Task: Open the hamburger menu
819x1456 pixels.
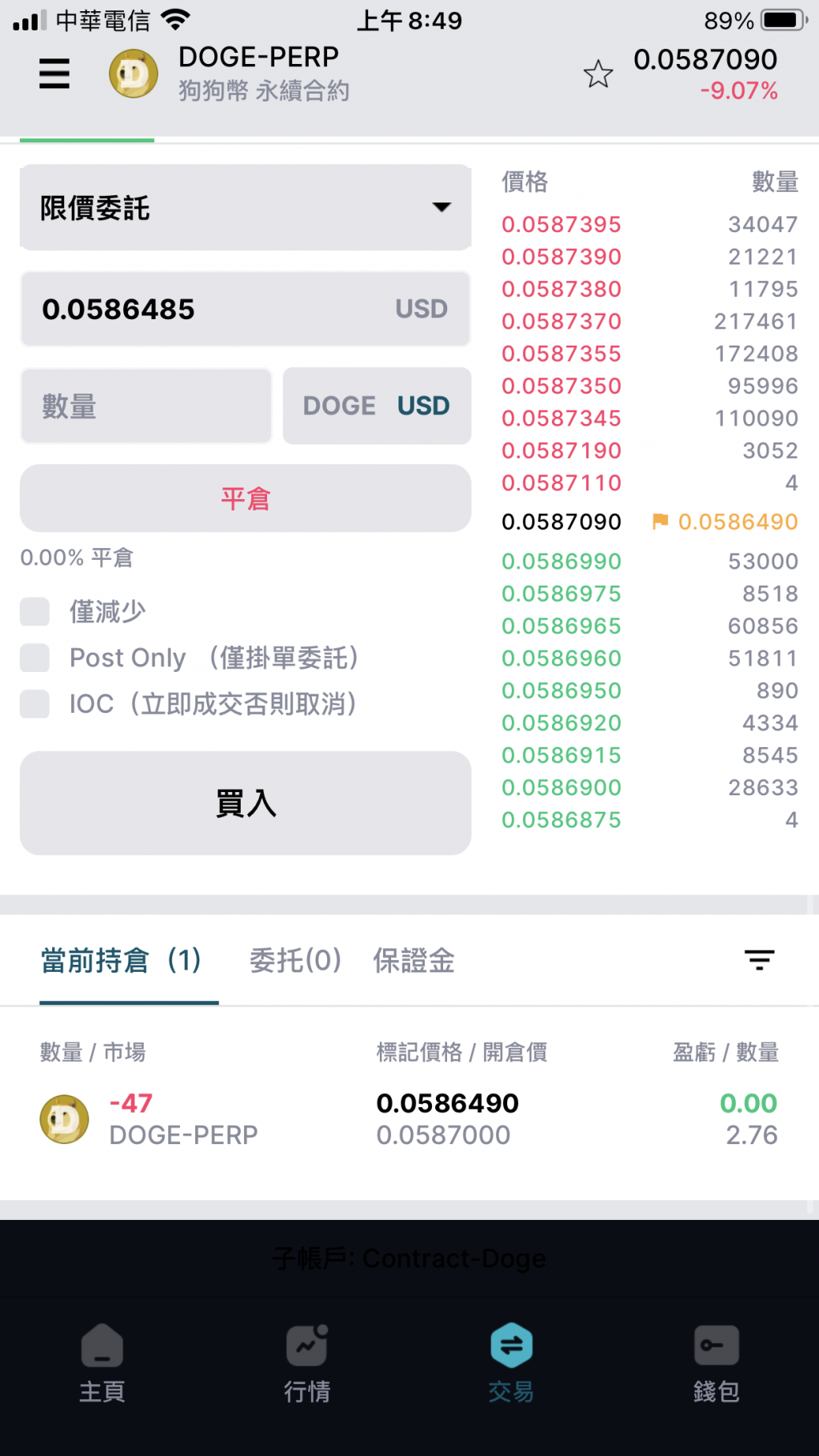Action: [x=54, y=74]
